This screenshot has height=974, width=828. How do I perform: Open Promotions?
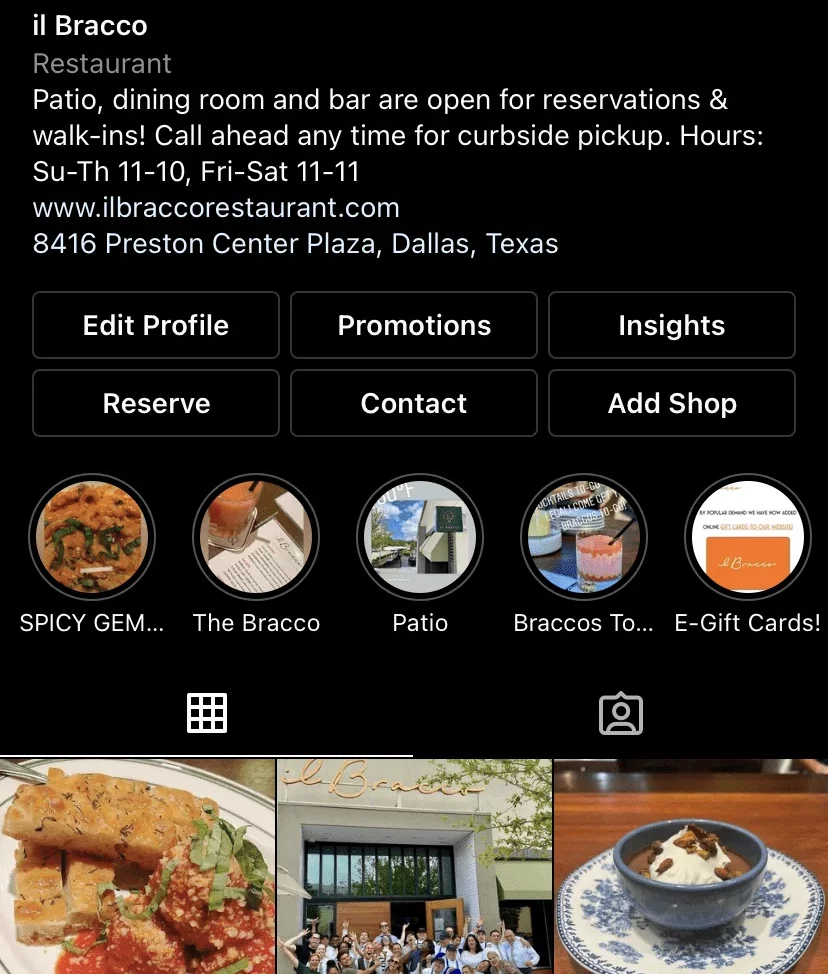(x=414, y=325)
